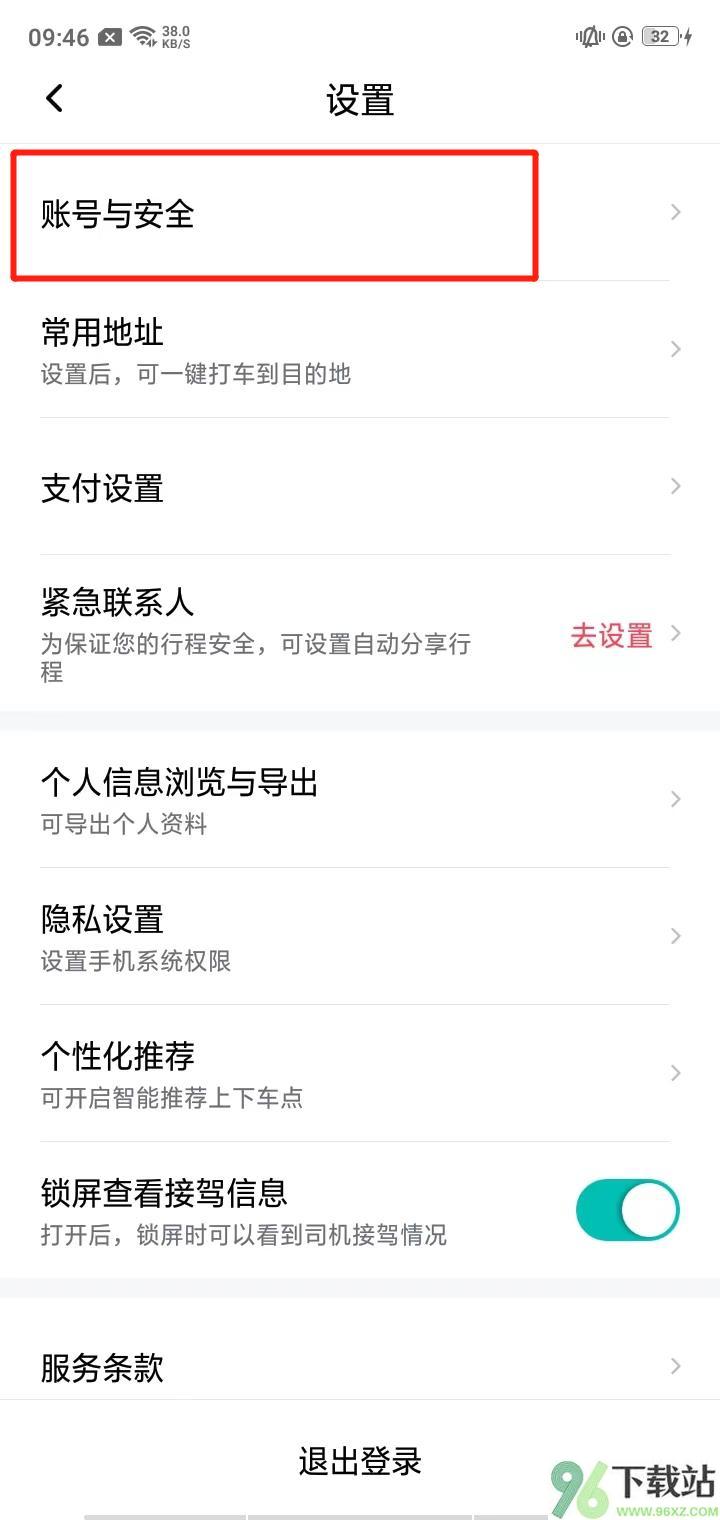Disable 锁屏查看接驾信息 switch
The image size is (720, 1520).
pyautogui.click(x=627, y=1210)
